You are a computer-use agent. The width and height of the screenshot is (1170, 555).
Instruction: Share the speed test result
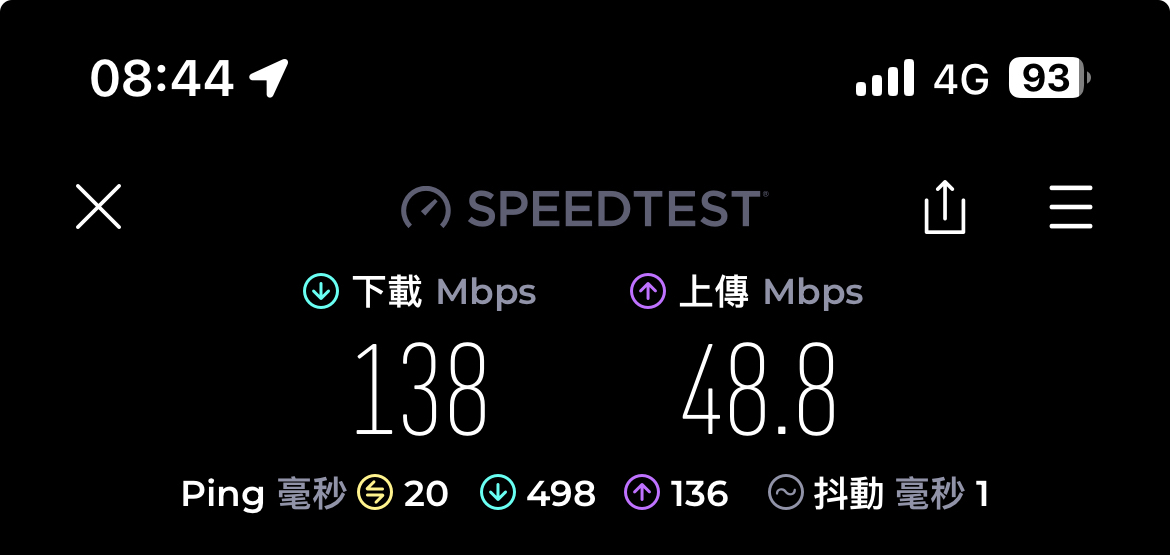pos(944,208)
